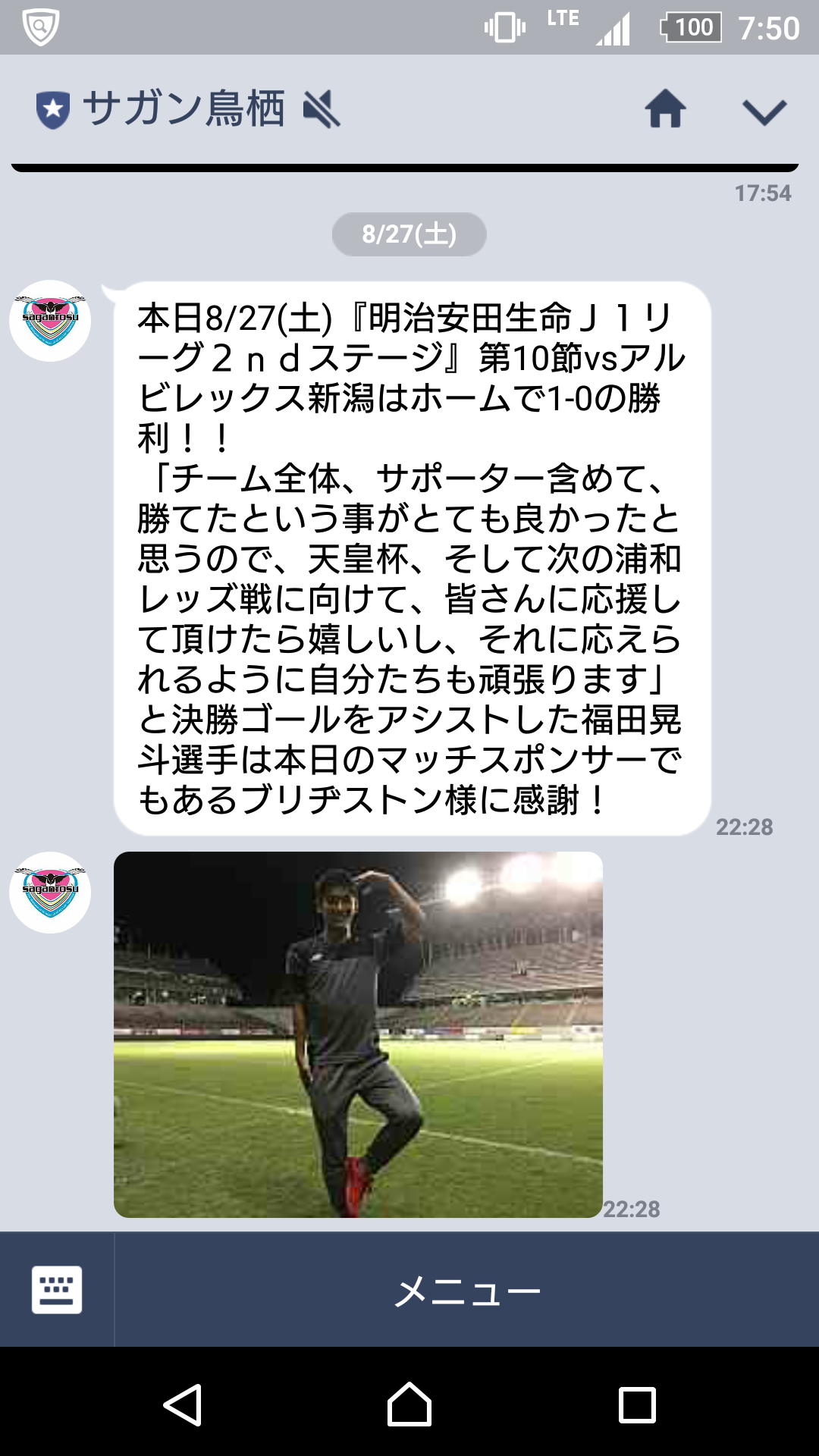Viewport: 819px width, 1456px height.
Task: Open recent apps overview
Action: 637,1404
